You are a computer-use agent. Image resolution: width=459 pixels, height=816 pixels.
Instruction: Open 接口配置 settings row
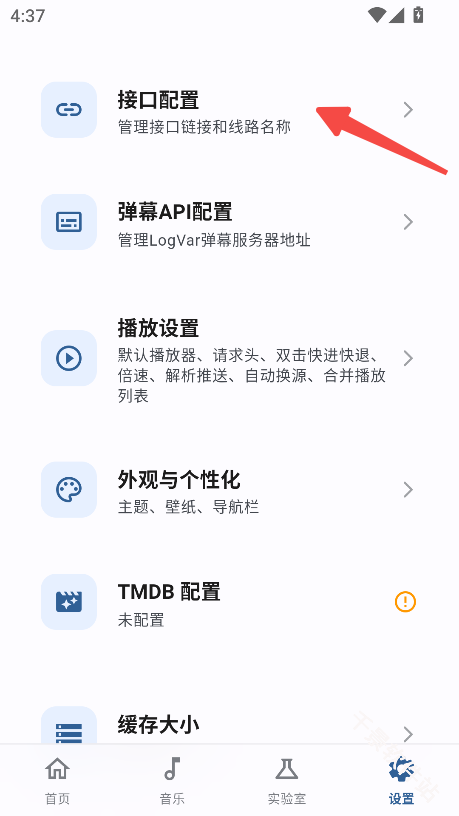(230, 110)
